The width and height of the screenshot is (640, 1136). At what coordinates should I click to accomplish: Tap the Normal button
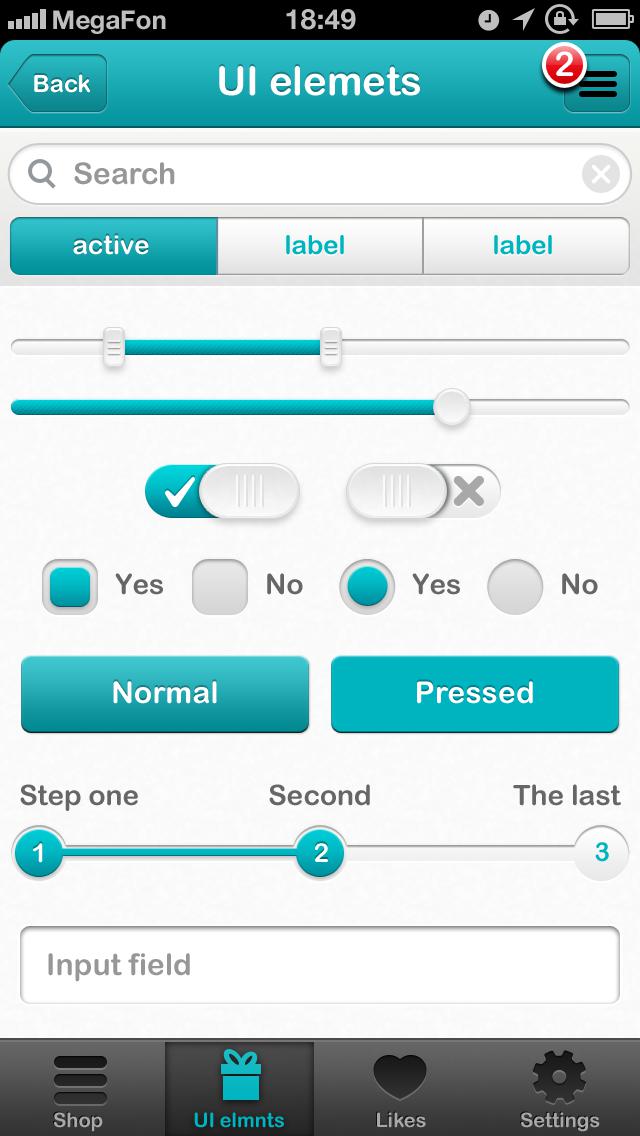pyautogui.click(x=165, y=694)
